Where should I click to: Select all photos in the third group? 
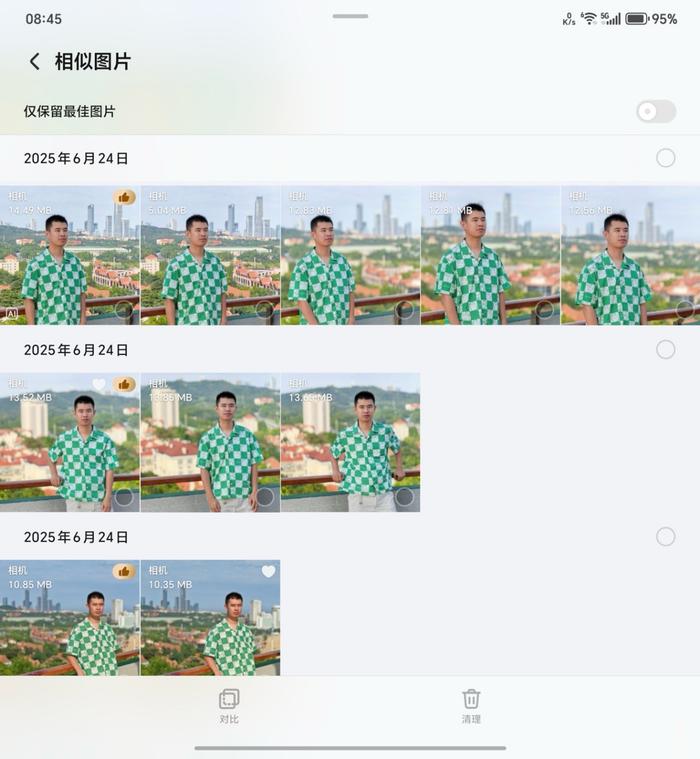665,537
